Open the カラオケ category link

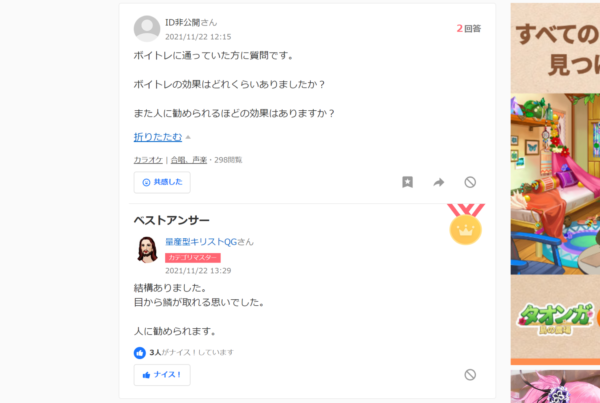click(x=148, y=160)
